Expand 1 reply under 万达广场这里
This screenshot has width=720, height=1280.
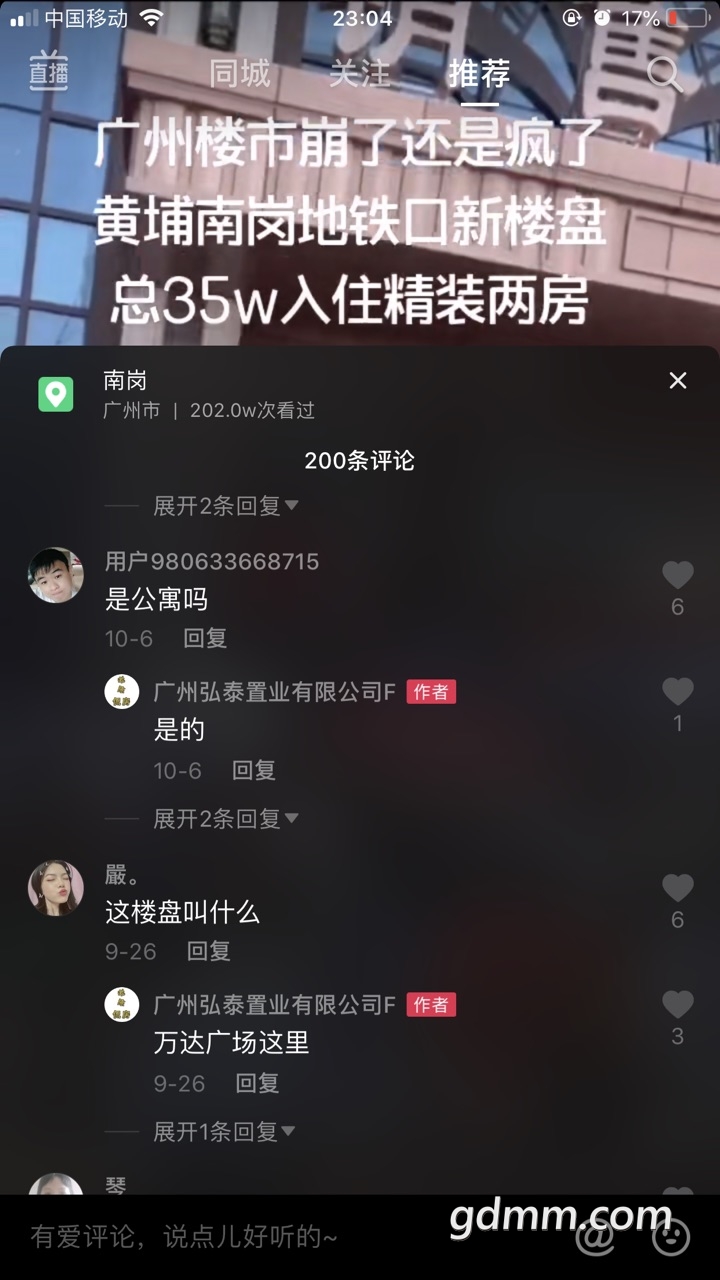coord(224,1132)
